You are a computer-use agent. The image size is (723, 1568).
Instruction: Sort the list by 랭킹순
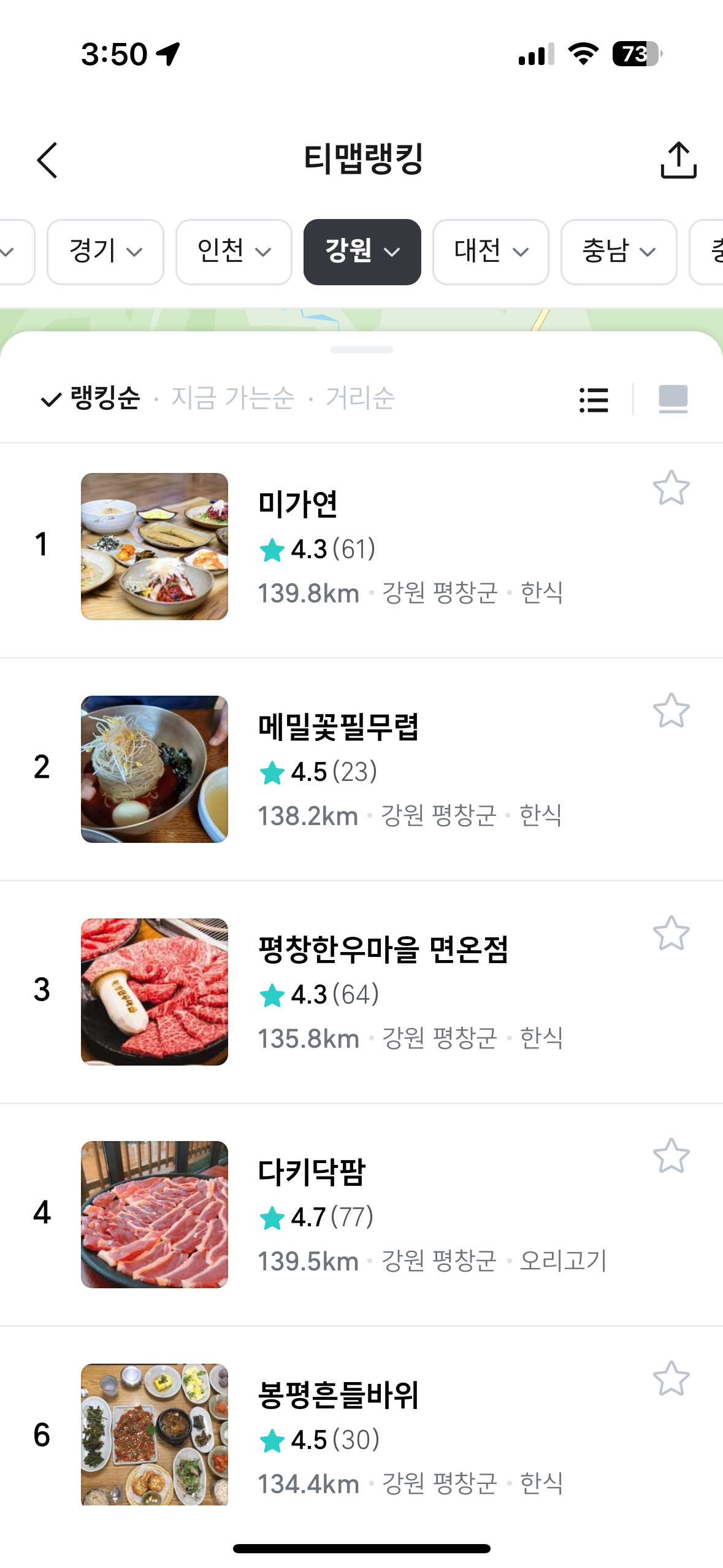(x=92, y=399)
